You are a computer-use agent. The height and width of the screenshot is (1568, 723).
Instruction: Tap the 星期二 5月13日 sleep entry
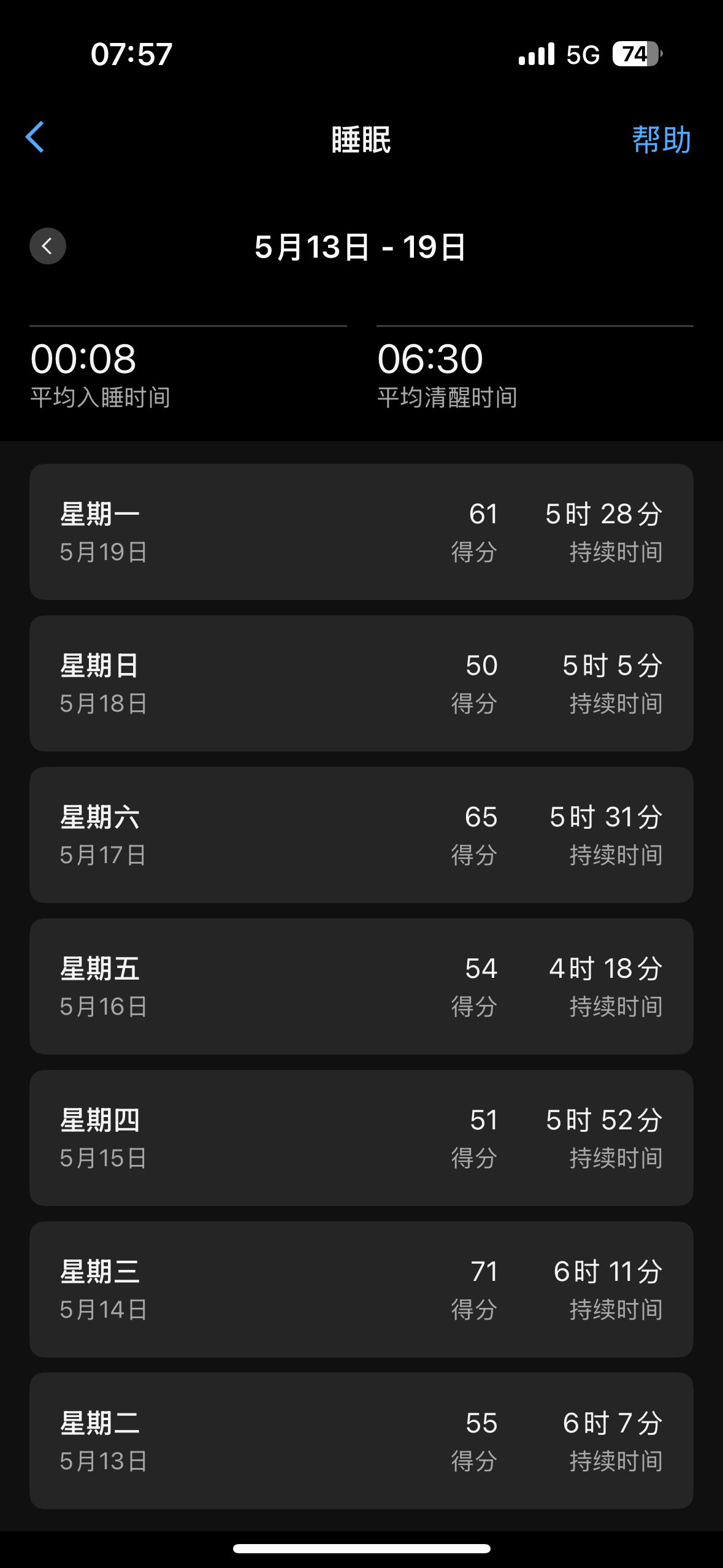(x=361, y=1441)
